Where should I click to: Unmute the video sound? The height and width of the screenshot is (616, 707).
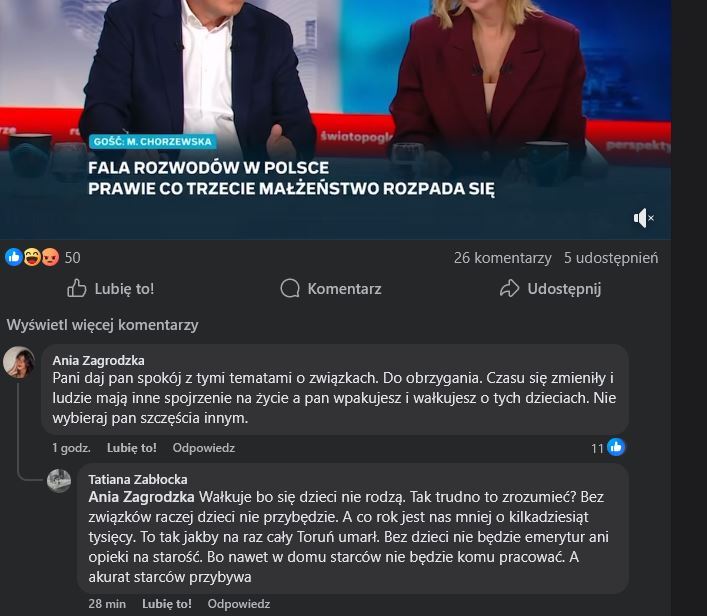click(x=643, y=218)
